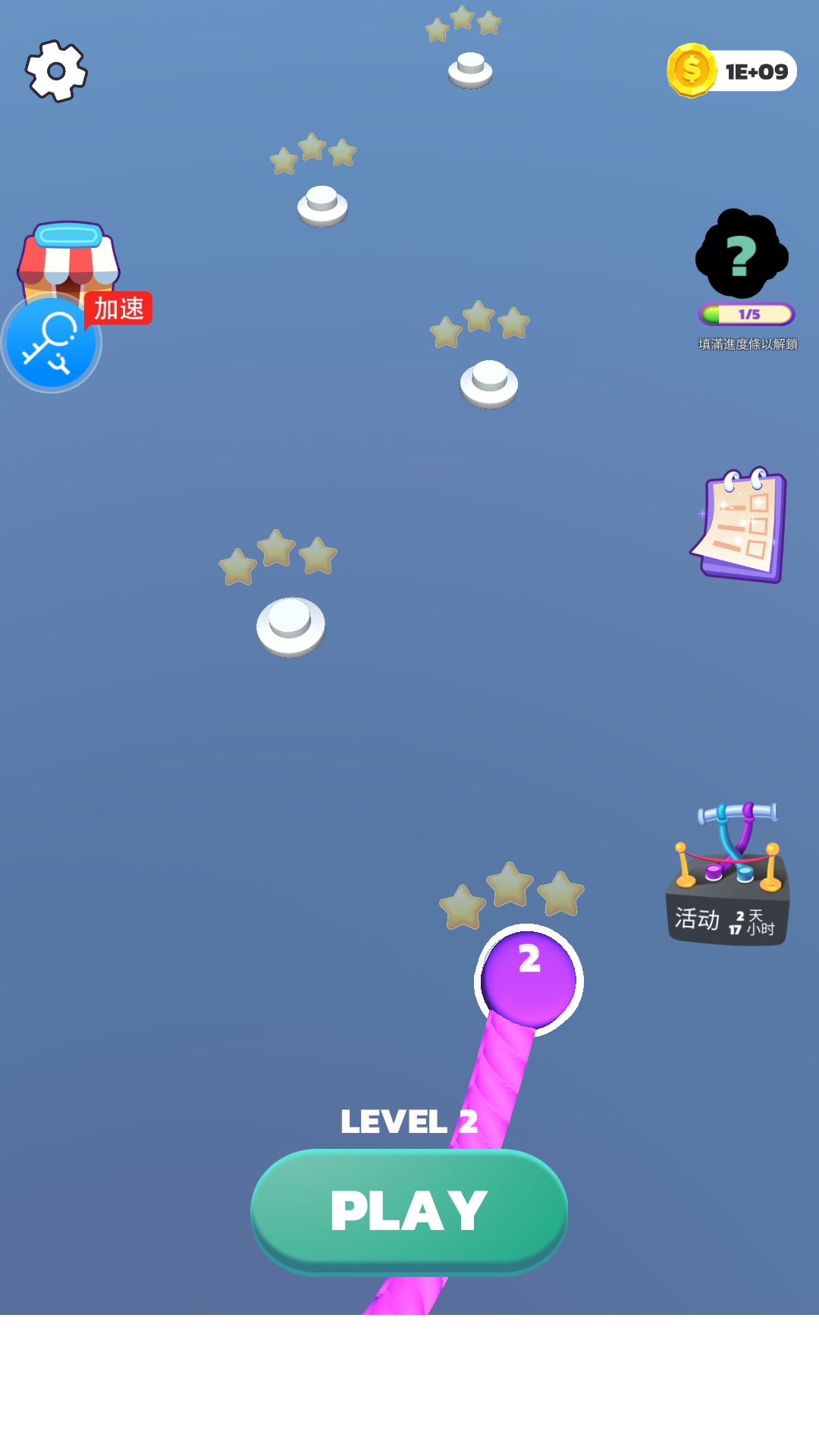819x1456 pixels.
Task: Open the checklist notepad tasks
Action: 741,526
